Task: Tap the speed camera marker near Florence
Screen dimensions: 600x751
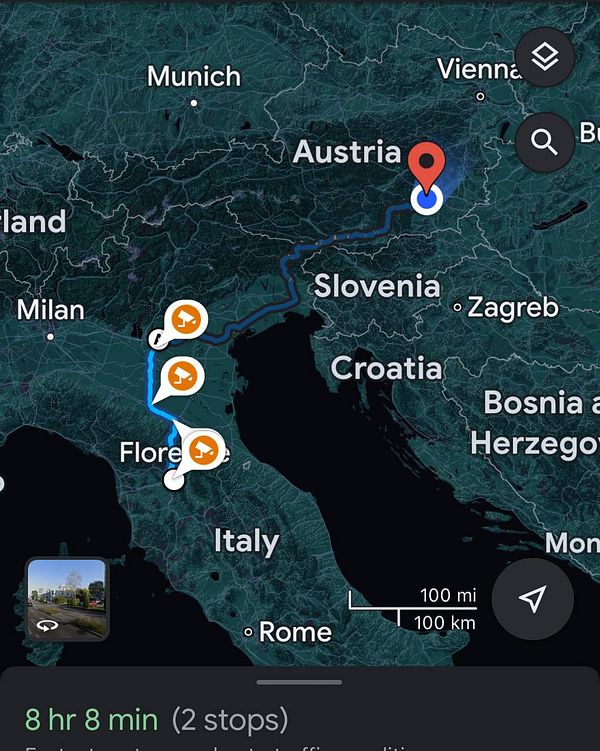Action: coord(203,449)
